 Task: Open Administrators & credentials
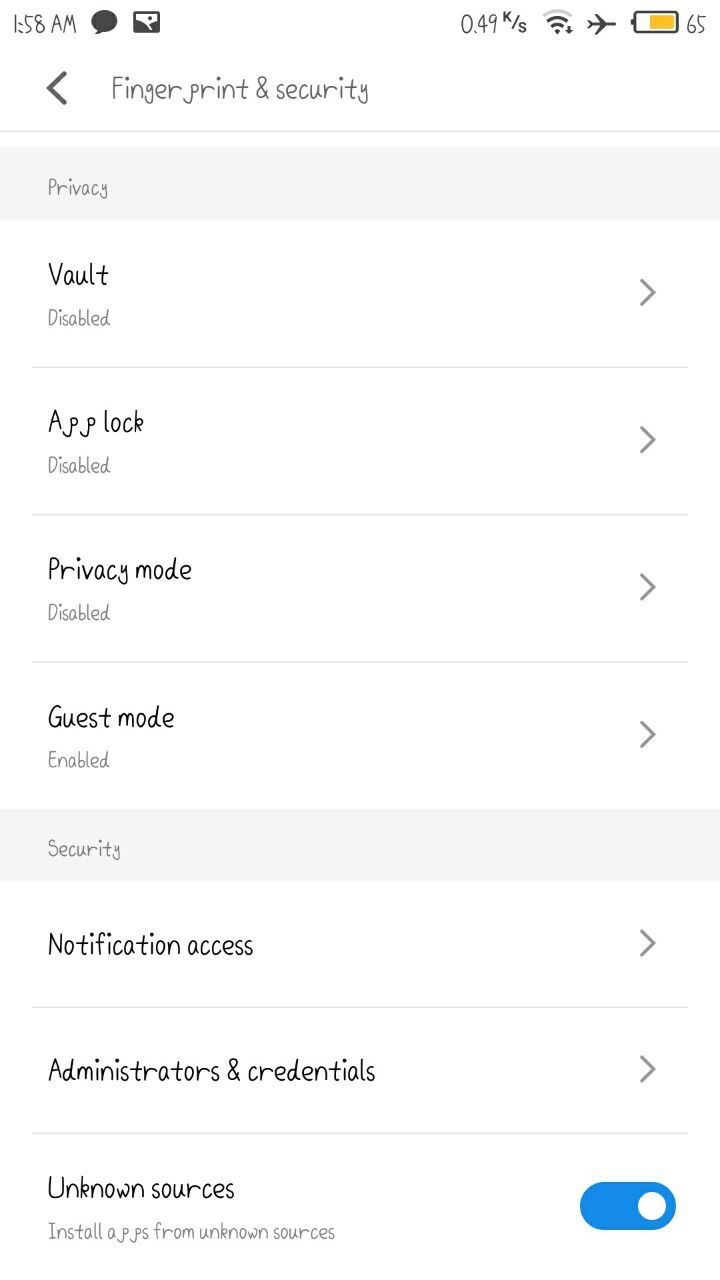pos(360,1070)
